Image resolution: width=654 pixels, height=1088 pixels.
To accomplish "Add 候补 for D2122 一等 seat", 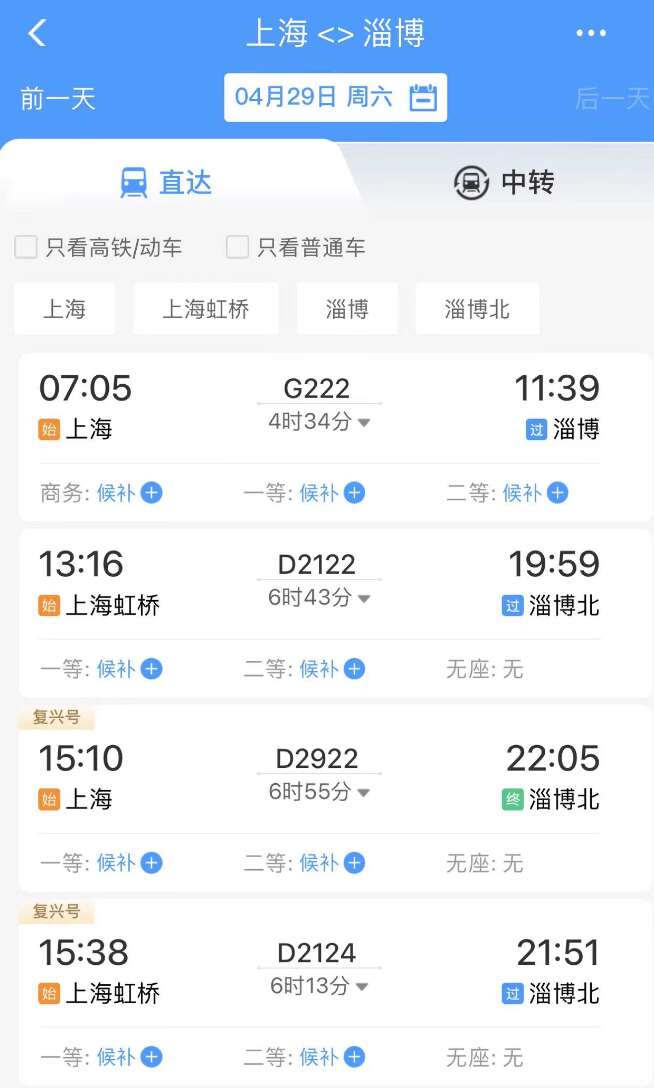I will 150,669.
